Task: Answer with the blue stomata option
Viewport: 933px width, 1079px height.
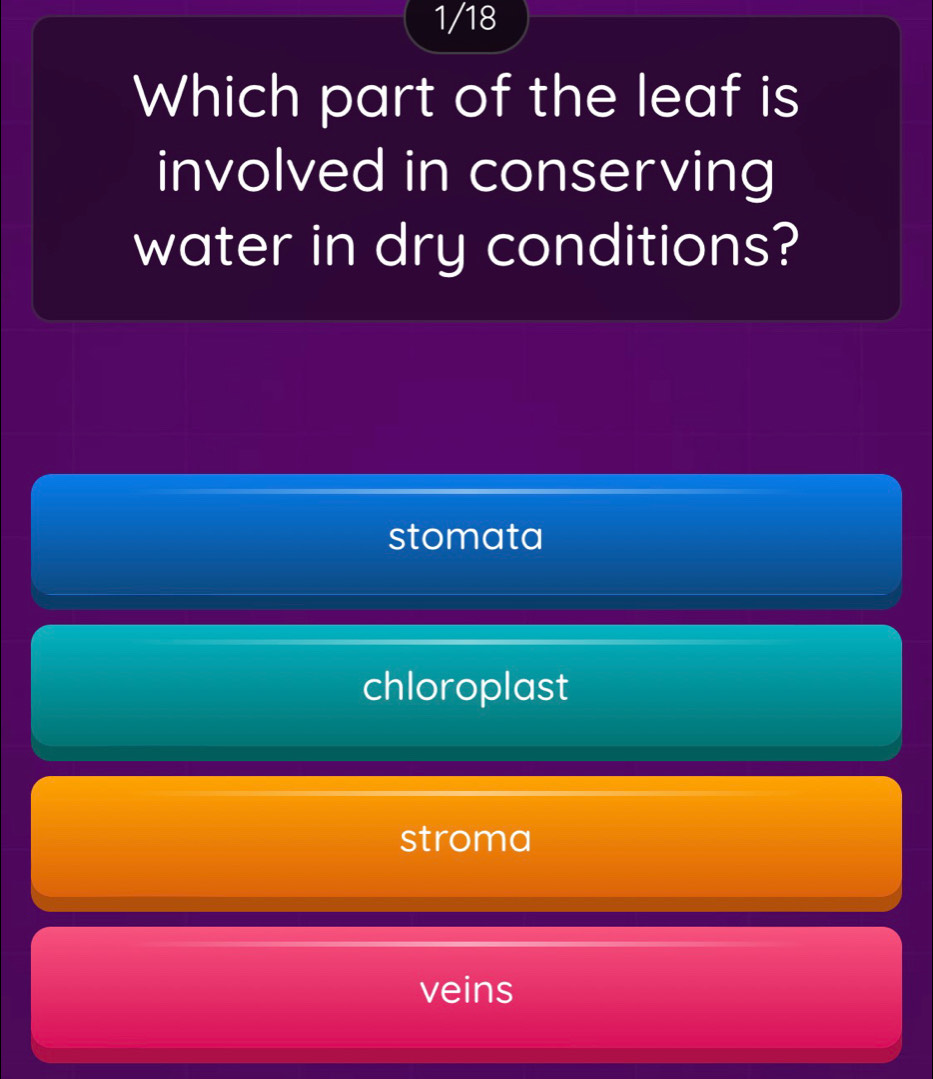Action: [x=466, y=538]
